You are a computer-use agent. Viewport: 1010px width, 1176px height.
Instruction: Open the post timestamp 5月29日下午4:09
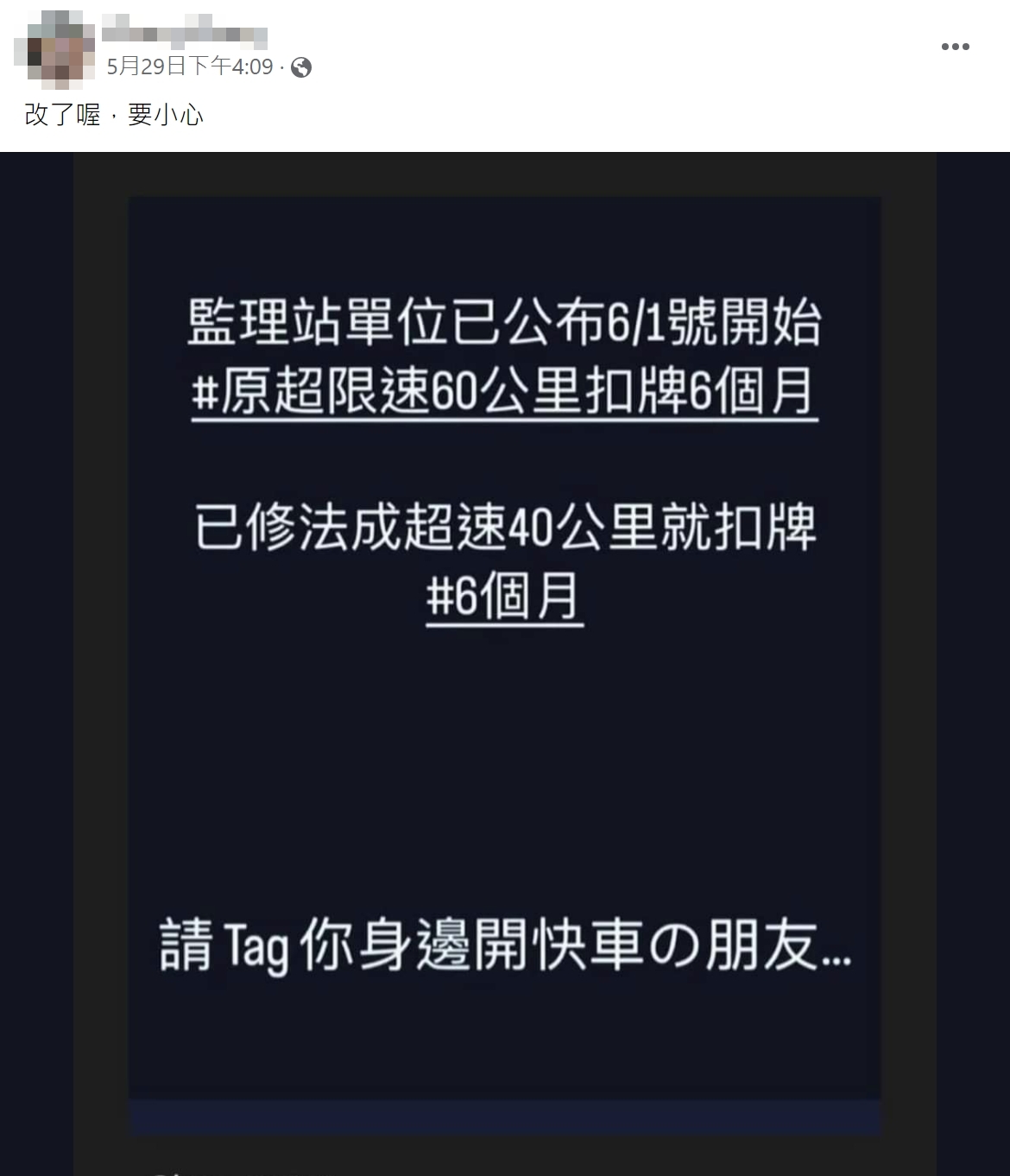(x=190, y=66)
